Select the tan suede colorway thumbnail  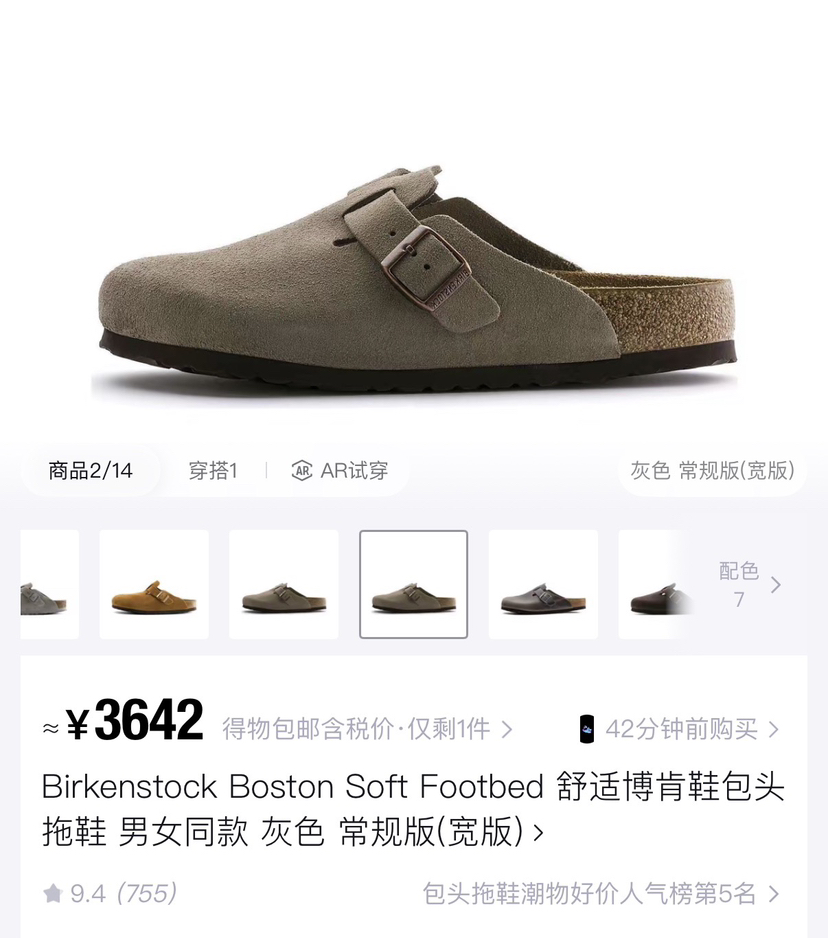[153, 584]
